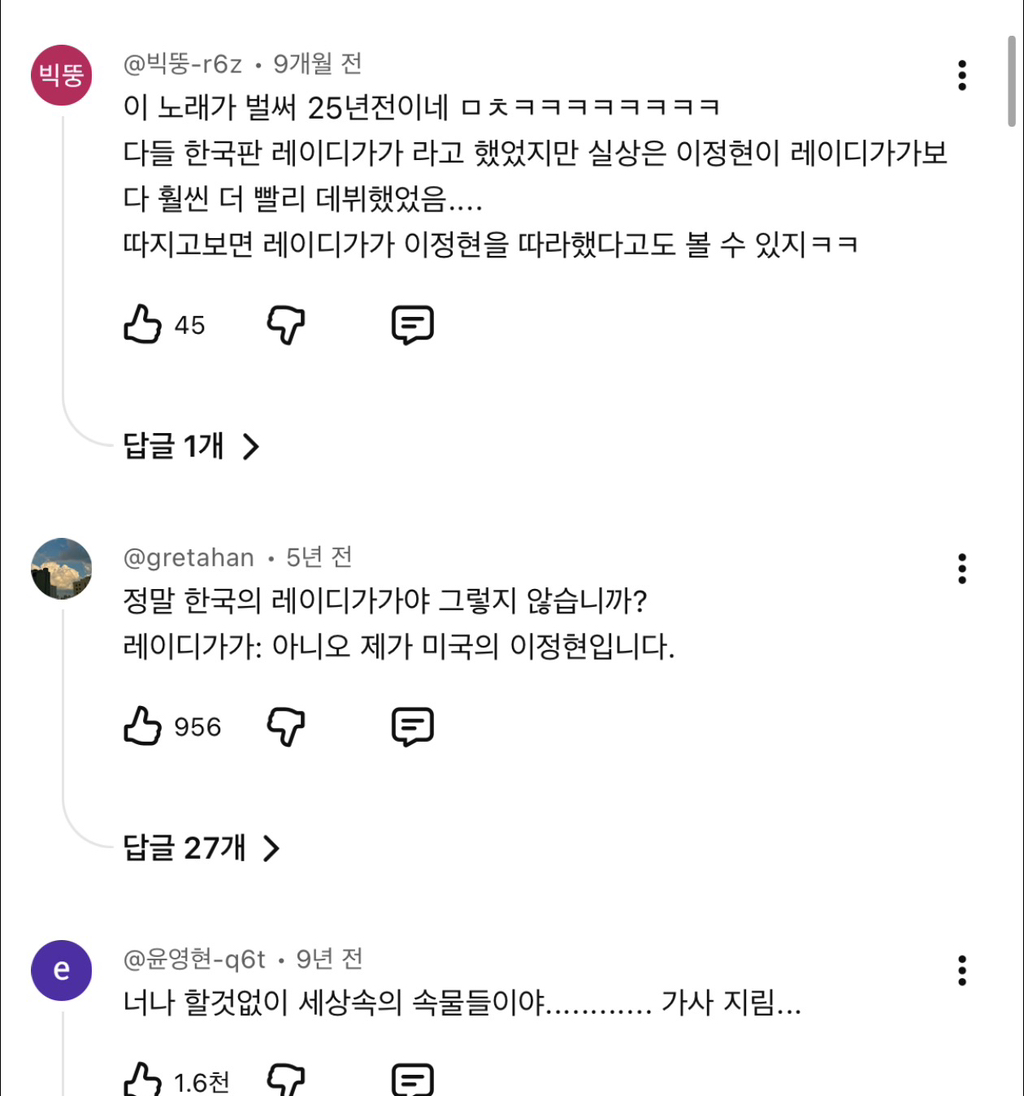The image size is (1024, 1096).
Task: Expand 답글 27개 replies
Action: (x=201, y=848)
